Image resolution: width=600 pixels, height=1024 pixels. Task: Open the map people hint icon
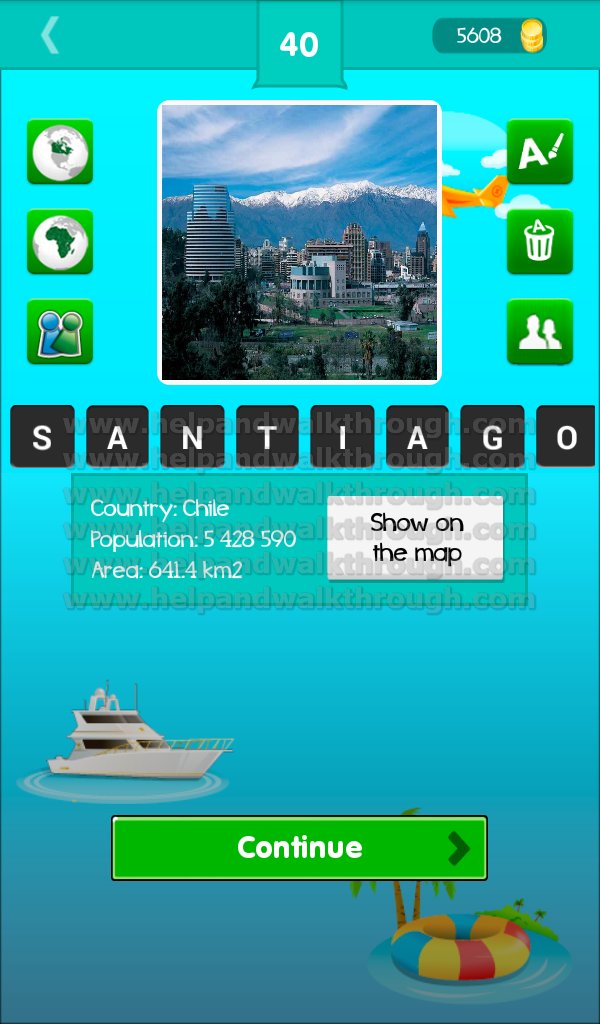point(60,332)
